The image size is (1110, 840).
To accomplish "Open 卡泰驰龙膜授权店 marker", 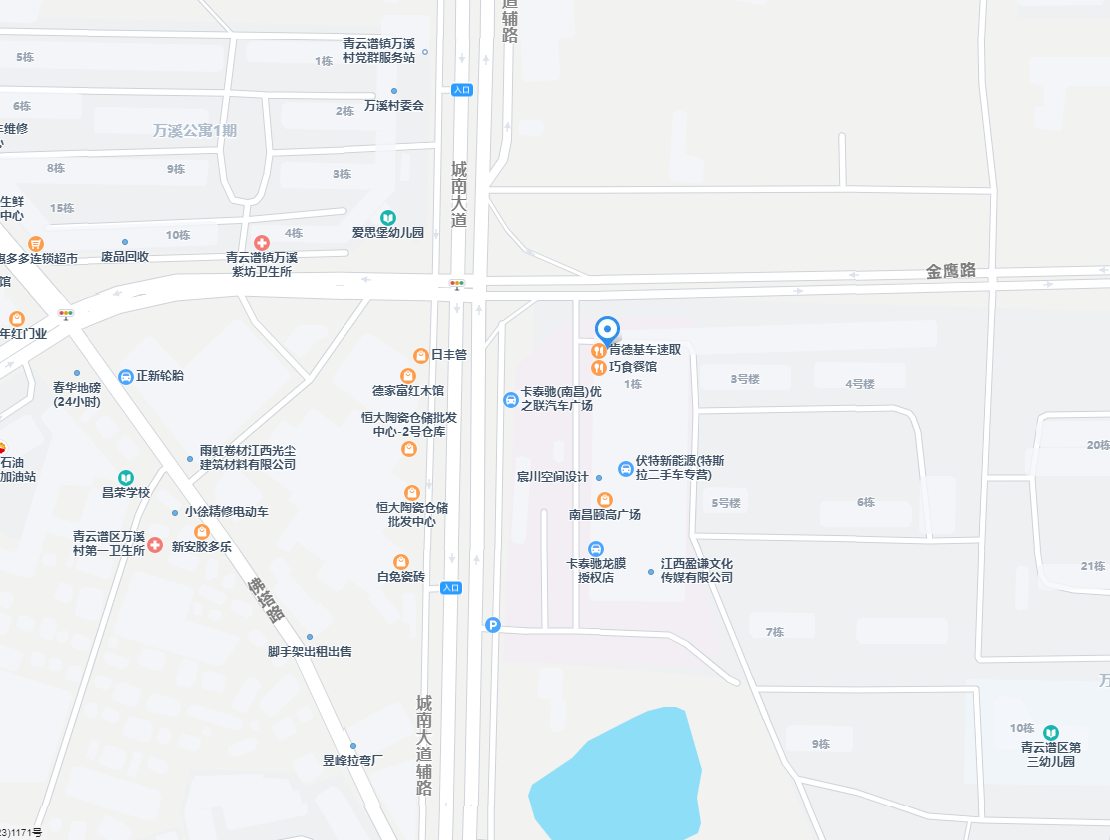I will [x=595, y=548].
